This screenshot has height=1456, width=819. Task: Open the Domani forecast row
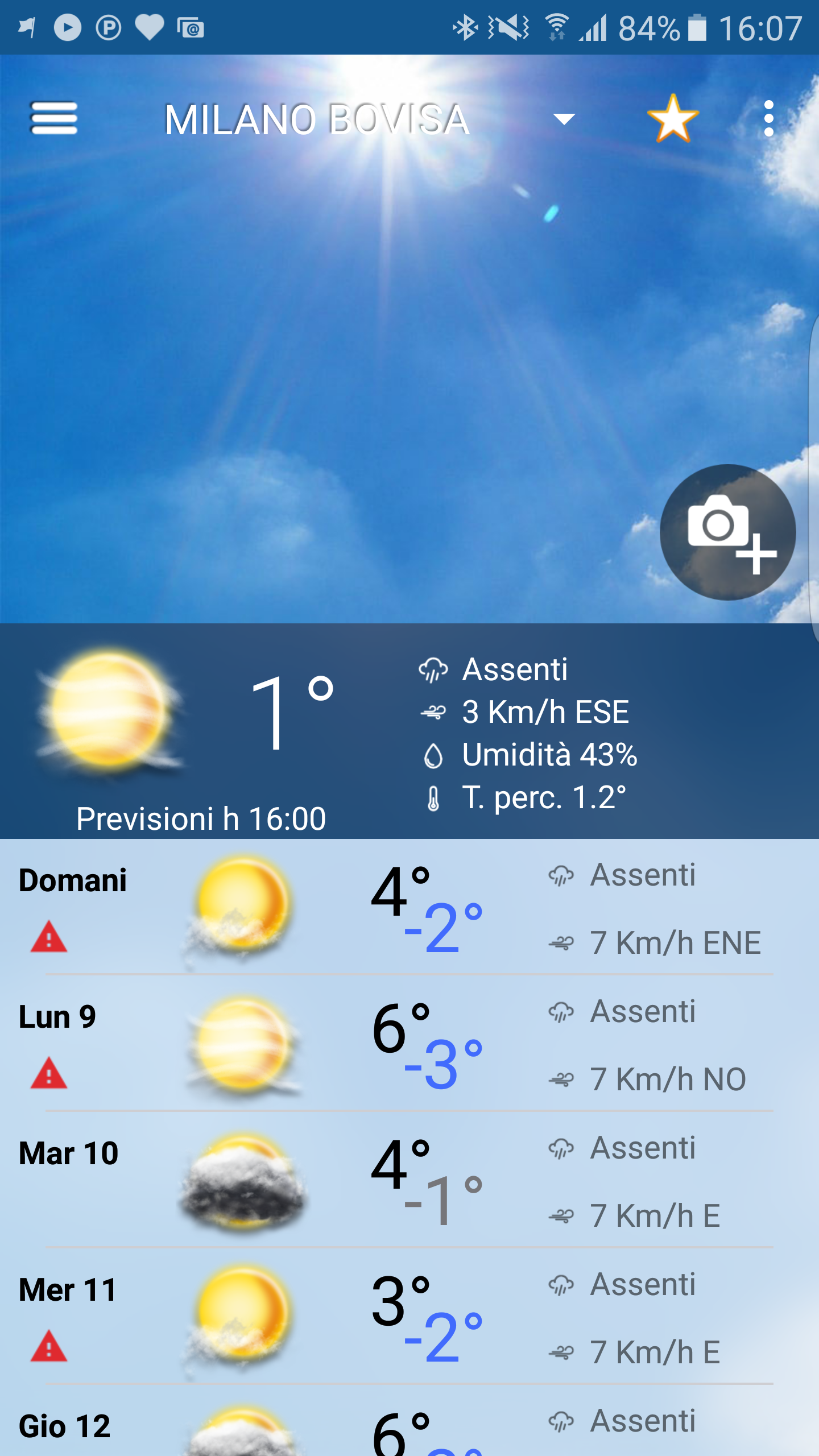point(409,907)
